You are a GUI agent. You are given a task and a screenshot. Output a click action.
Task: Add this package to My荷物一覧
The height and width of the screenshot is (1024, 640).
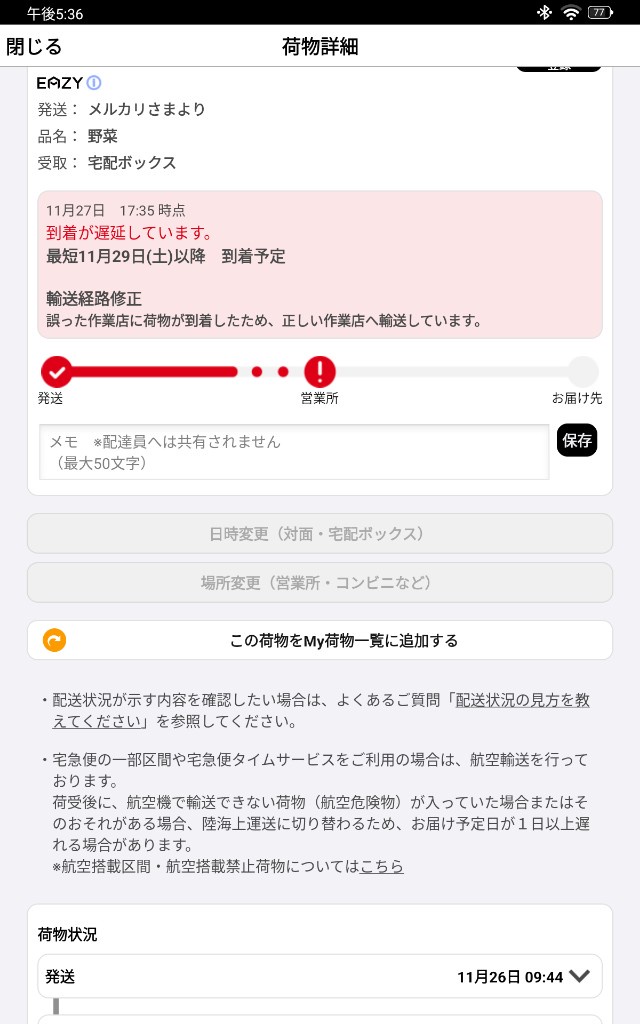(x=320, y=640)
